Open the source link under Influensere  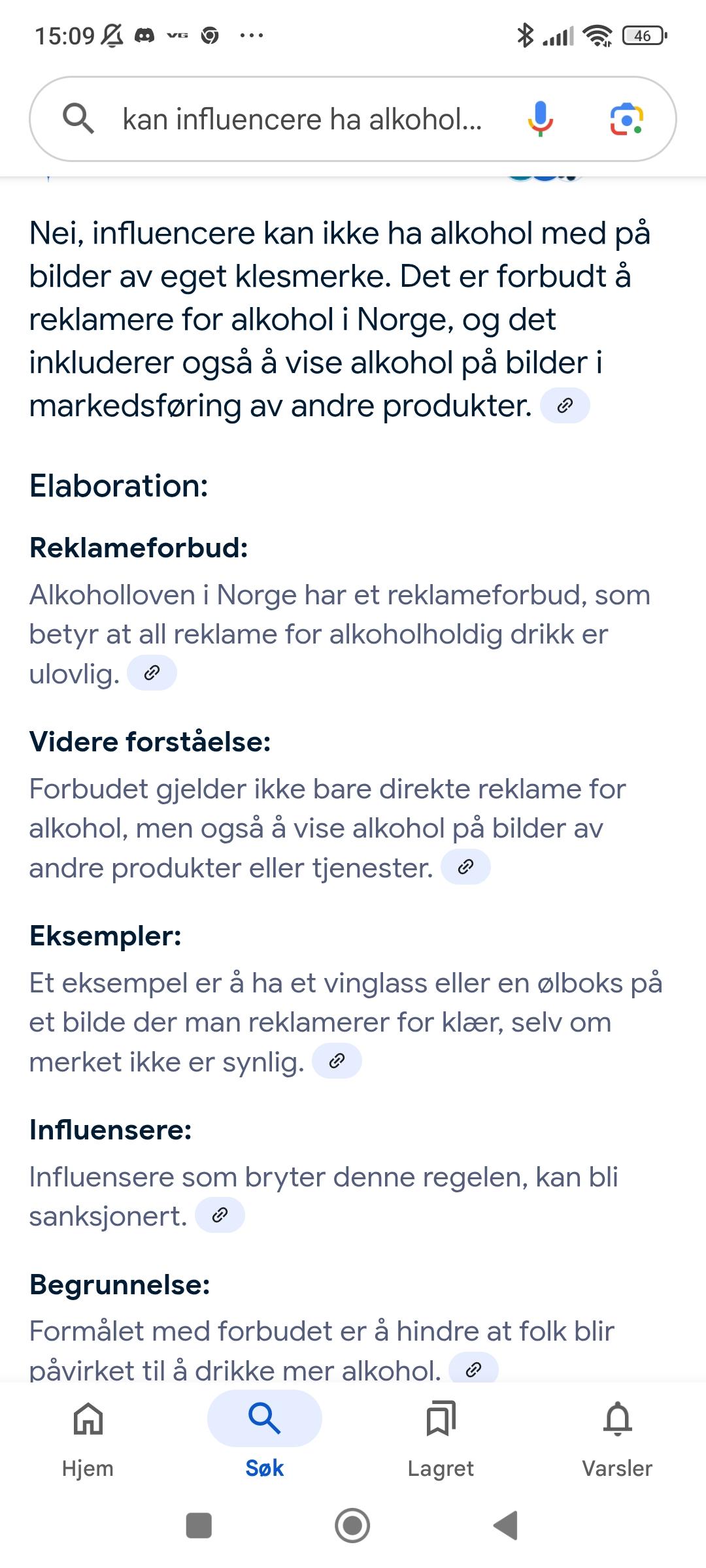point(220,1215)
